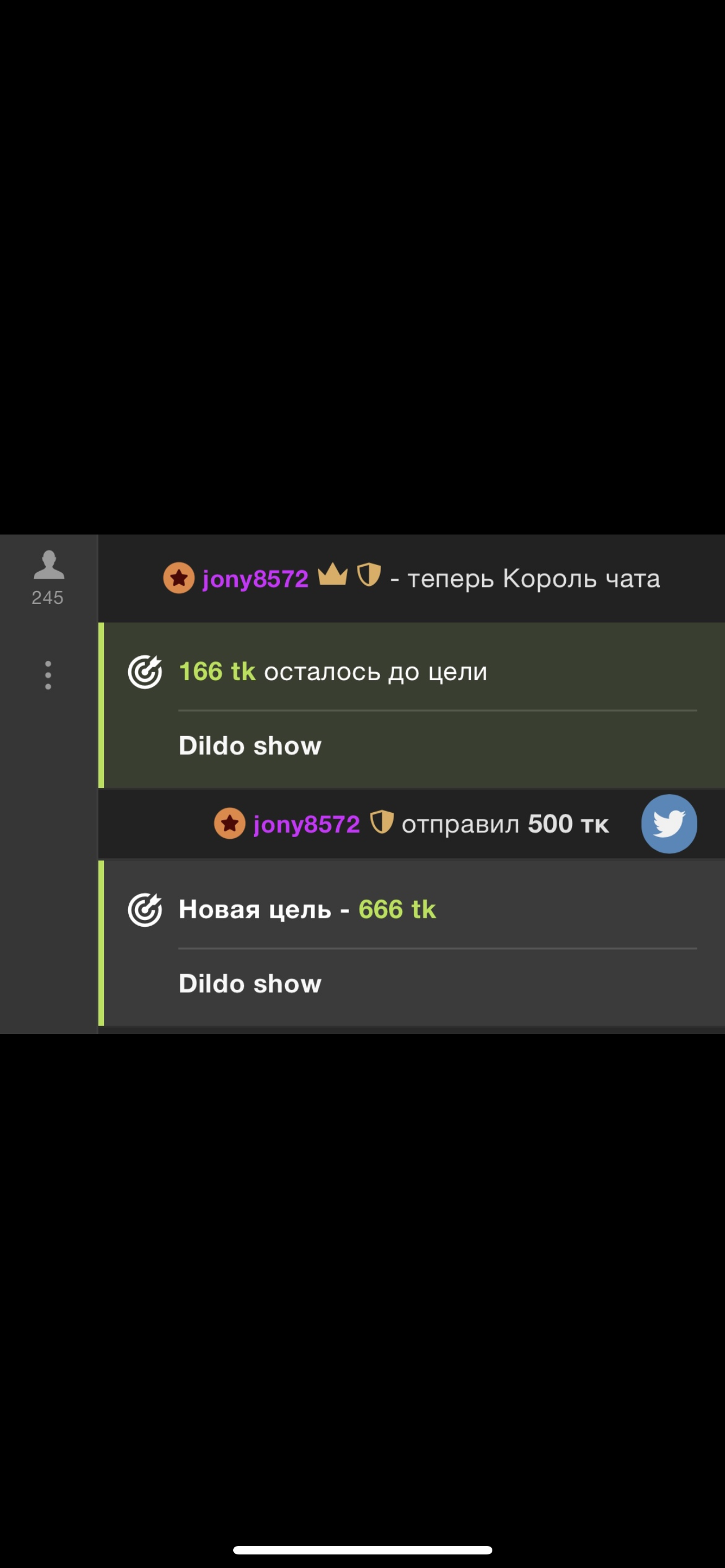Open the three-dot overflow menu

point(48,674)
